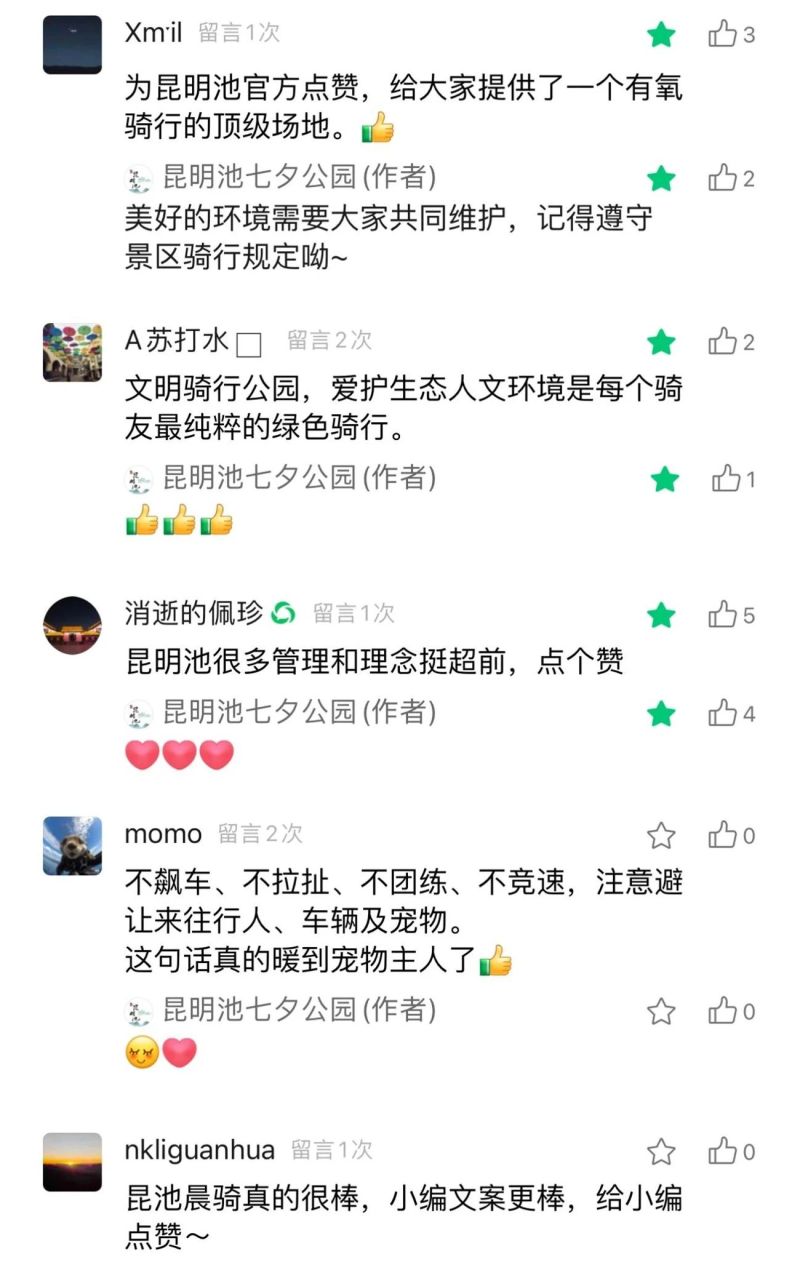Open momo's profile avatar
This screenshot has height=1262, width=800.
pos(72,845)
